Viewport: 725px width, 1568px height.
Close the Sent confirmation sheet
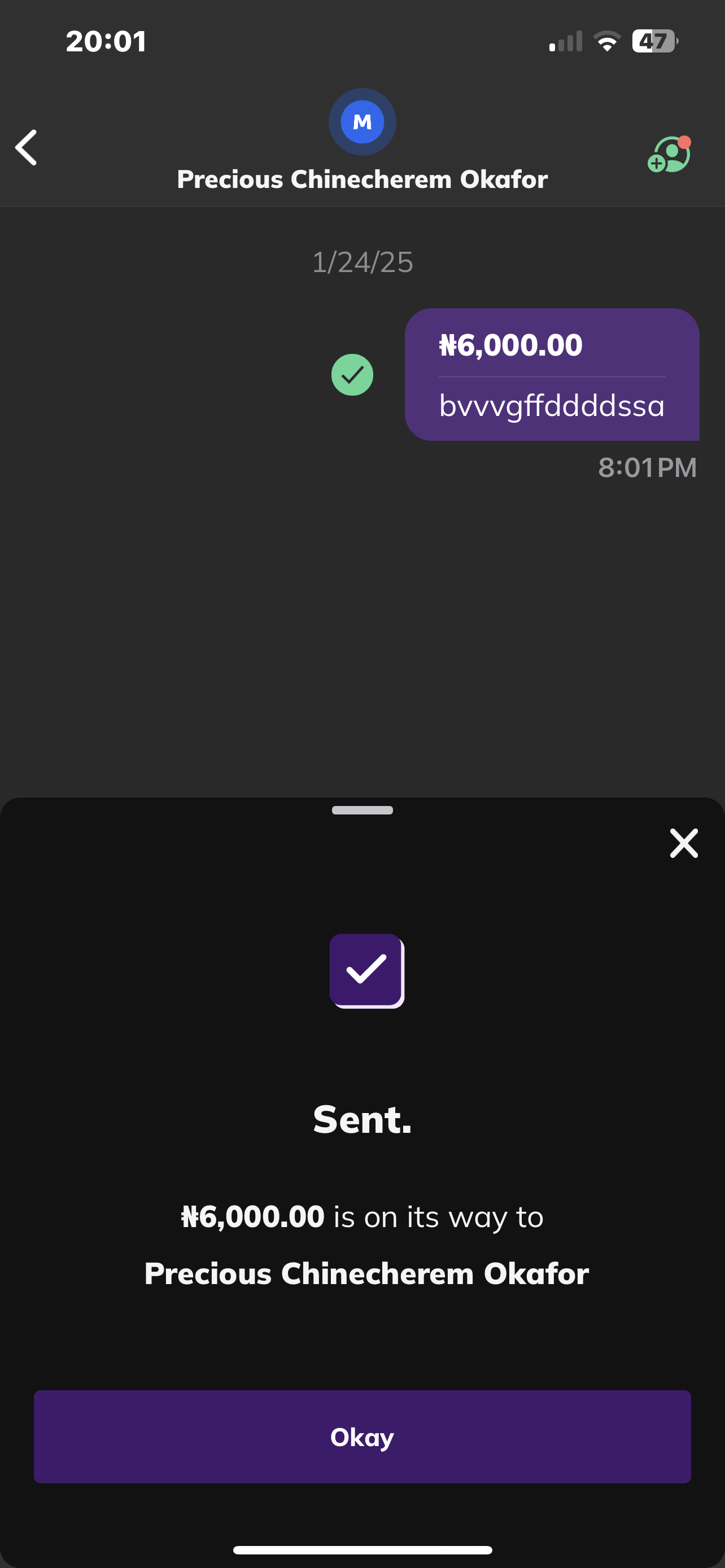pyautogui.click(x=684, y=843)
